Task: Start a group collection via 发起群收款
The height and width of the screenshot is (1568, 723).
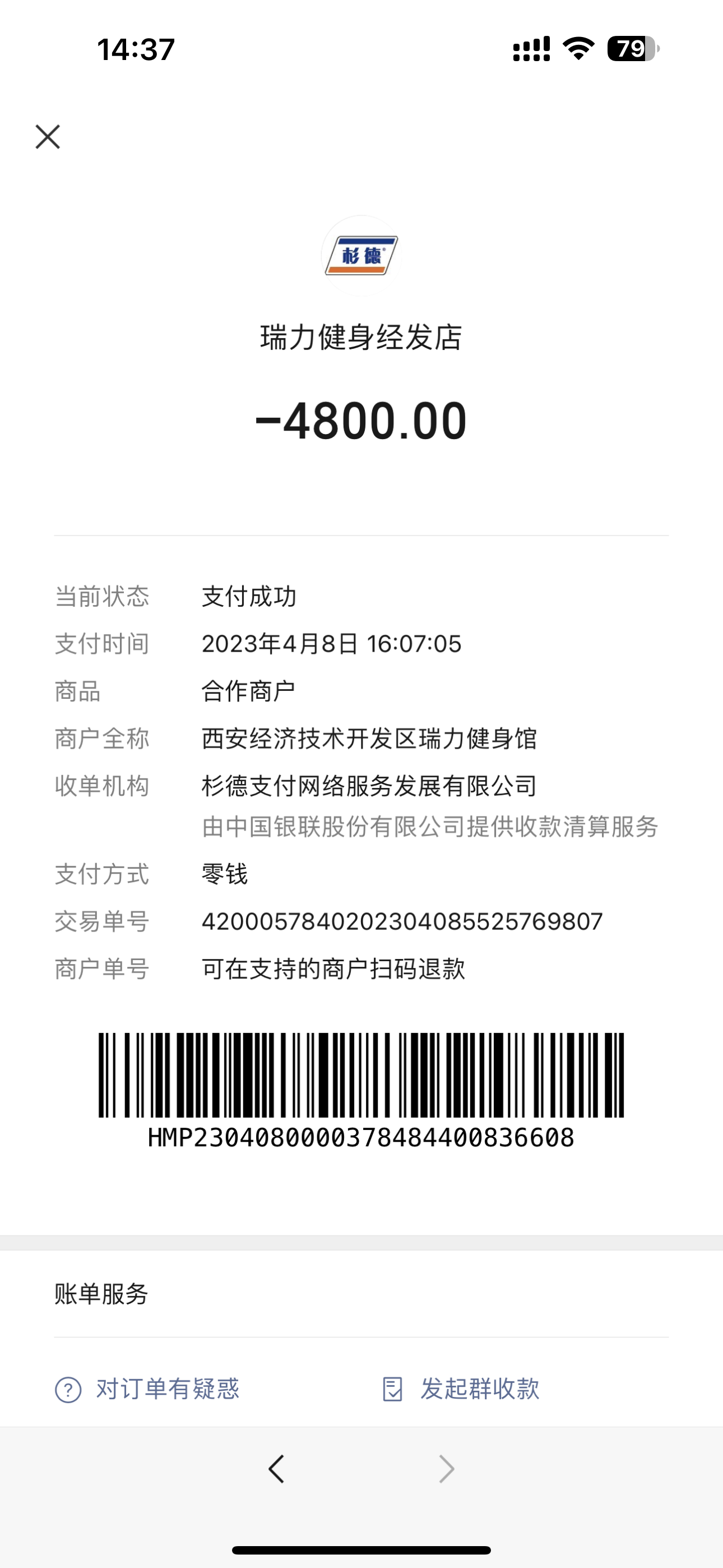Action: (461, 1389)
